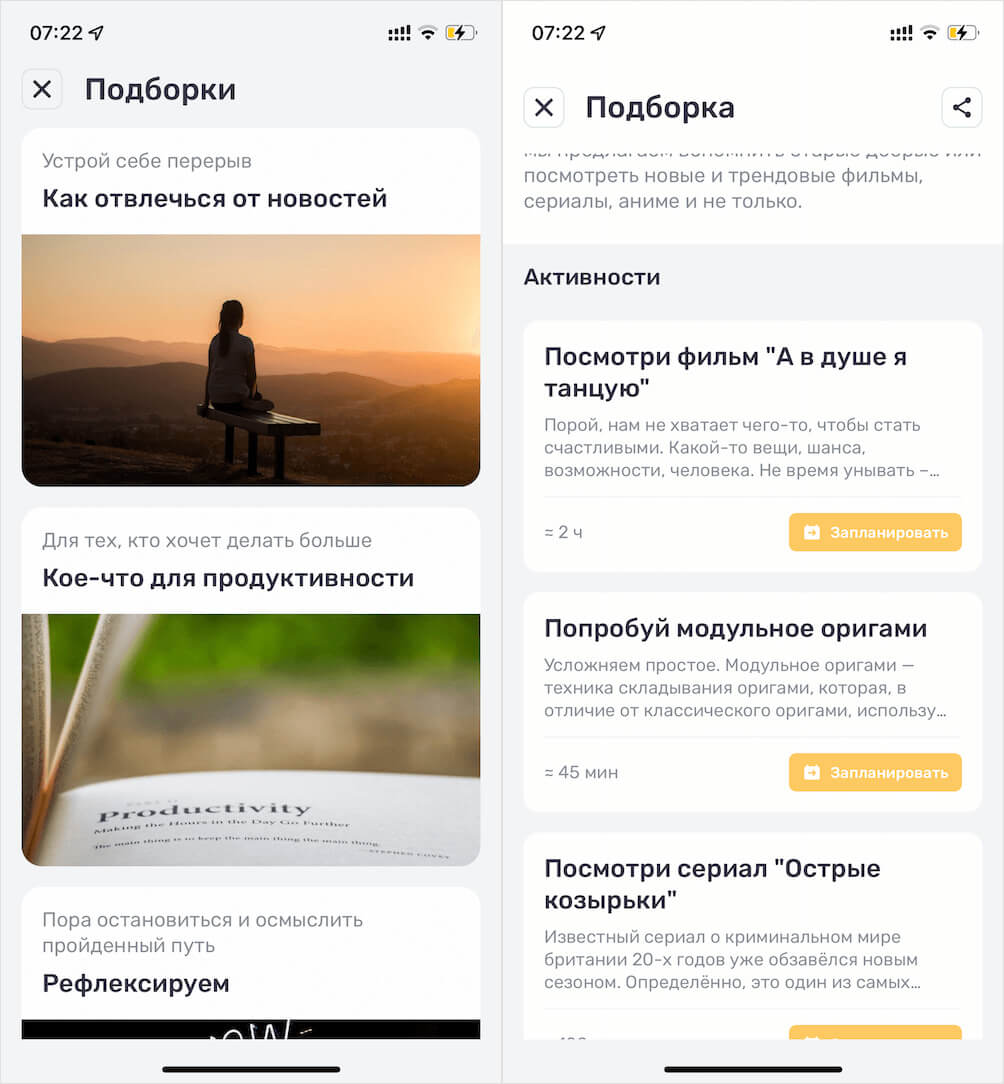Open the "Кое-что для продуктивности" collection

tap(250, 578)
